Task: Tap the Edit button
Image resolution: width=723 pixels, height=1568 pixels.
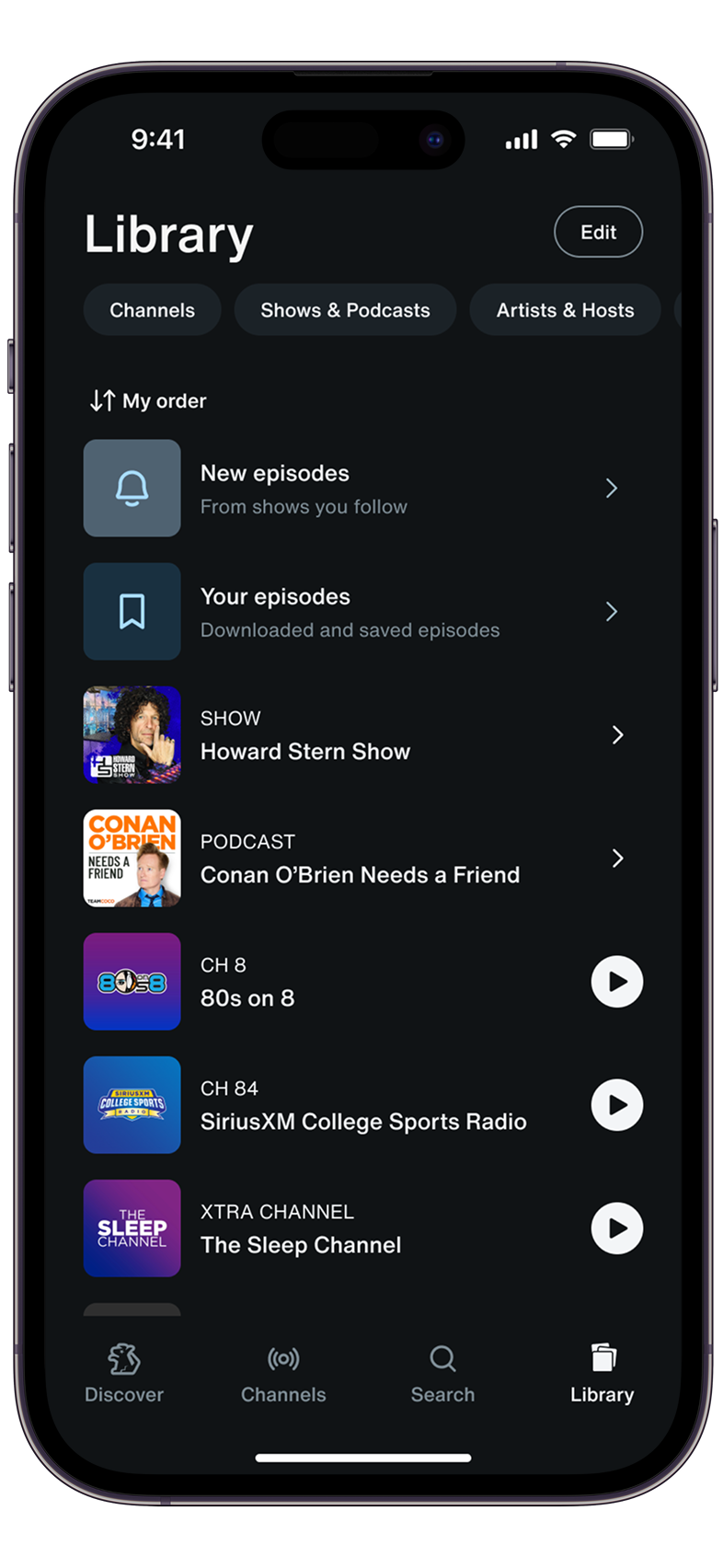Action: tap(598, 233)
